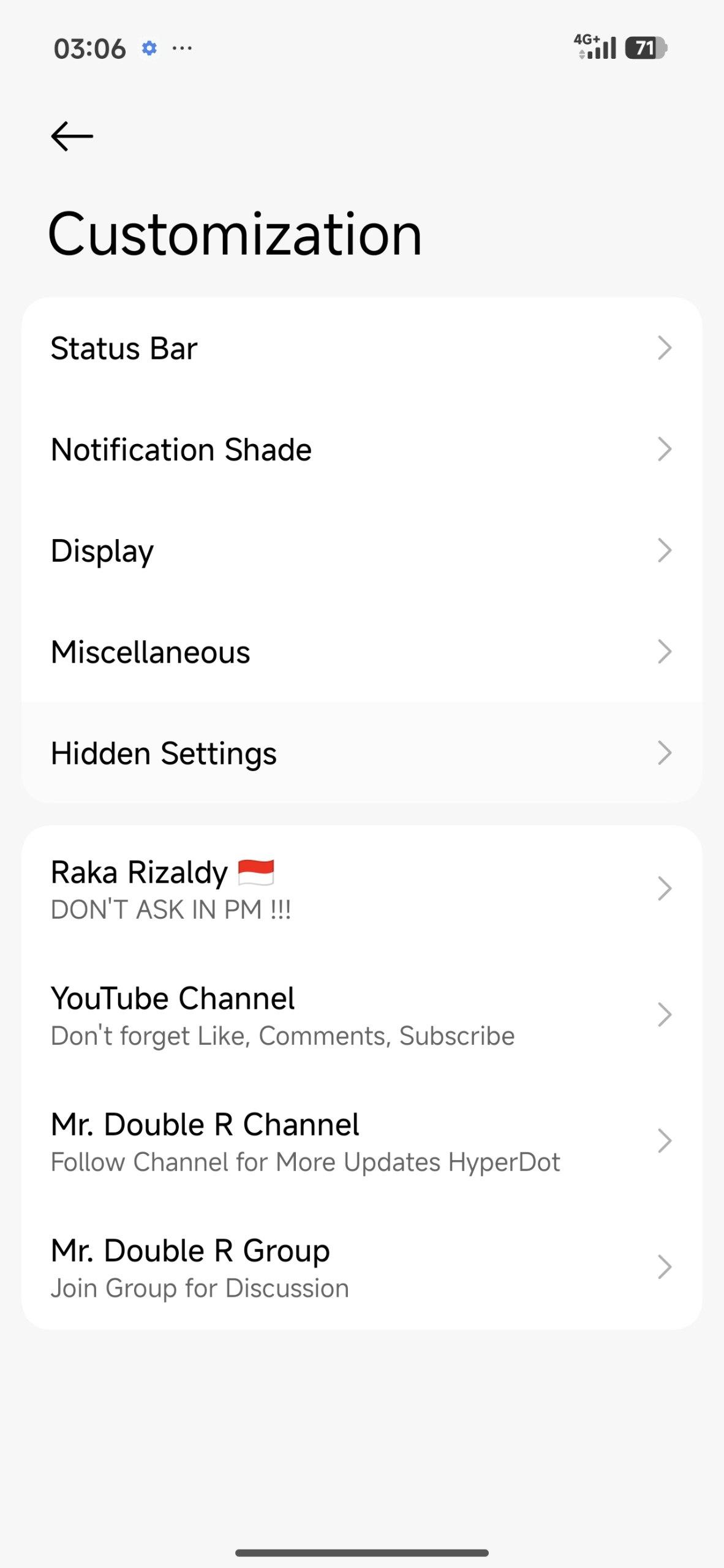Go back using the arrow icon
724x1568 pixels.
coord(72,136)
